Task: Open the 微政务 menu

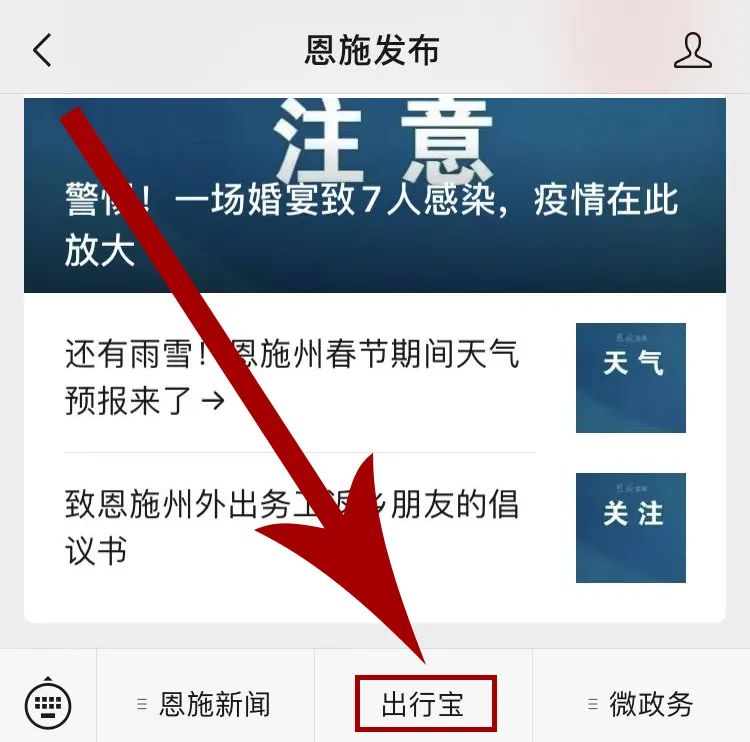Action: [641, 704]
